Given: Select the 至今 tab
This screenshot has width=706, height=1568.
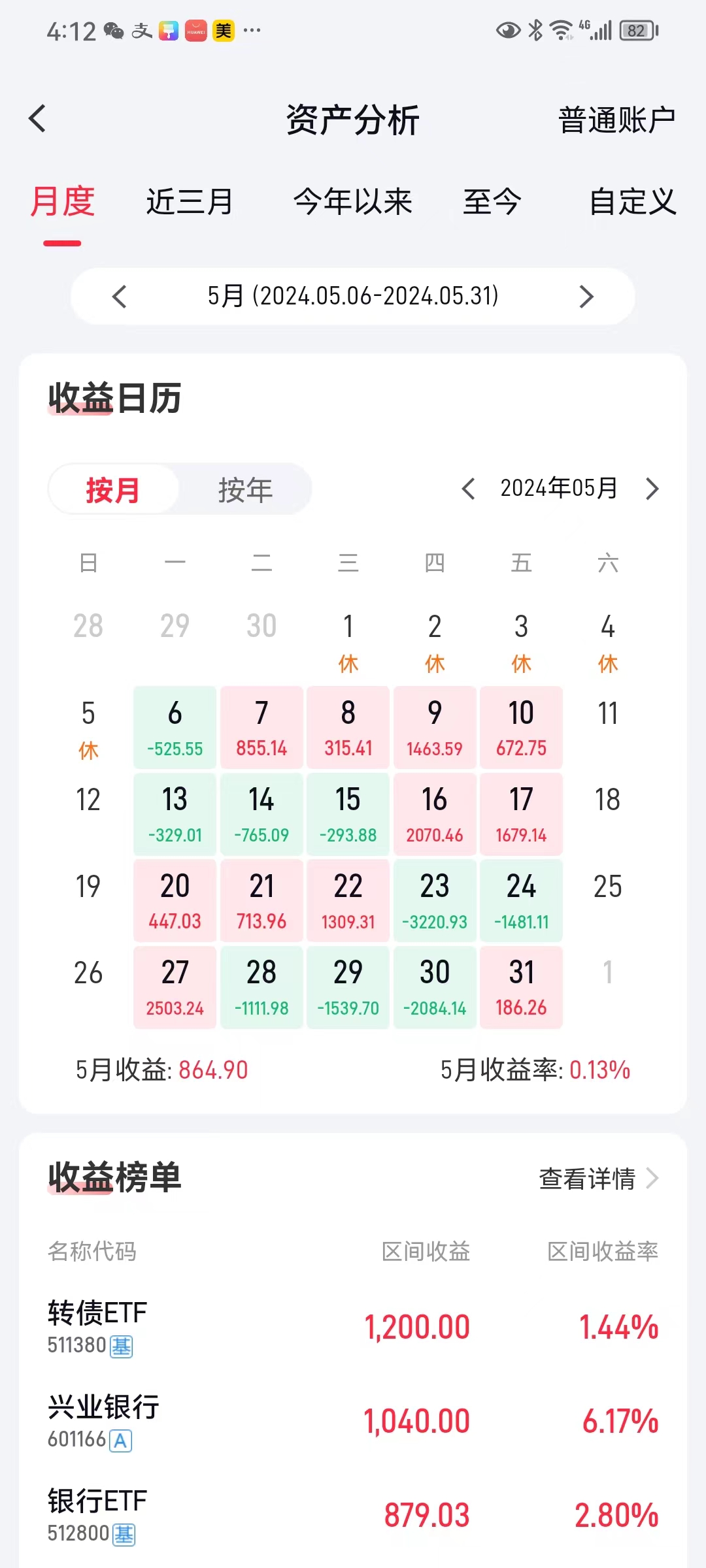Looking at the screenshot, I should [492, 201].
